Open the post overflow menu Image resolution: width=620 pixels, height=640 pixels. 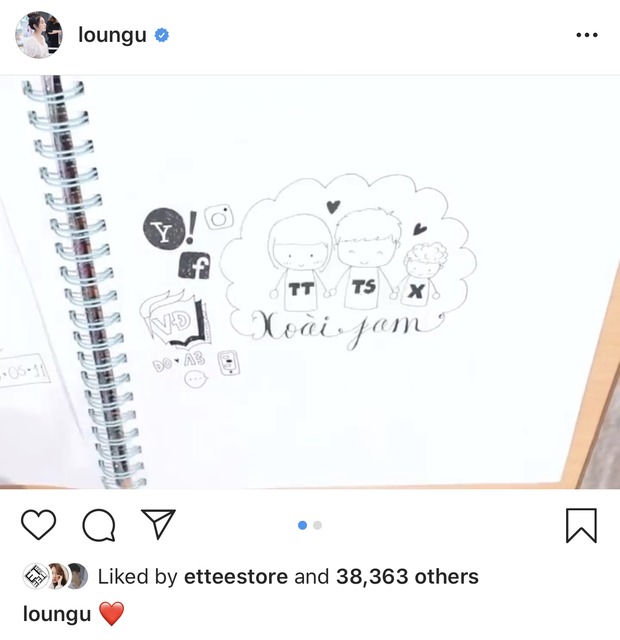point(586,36)
